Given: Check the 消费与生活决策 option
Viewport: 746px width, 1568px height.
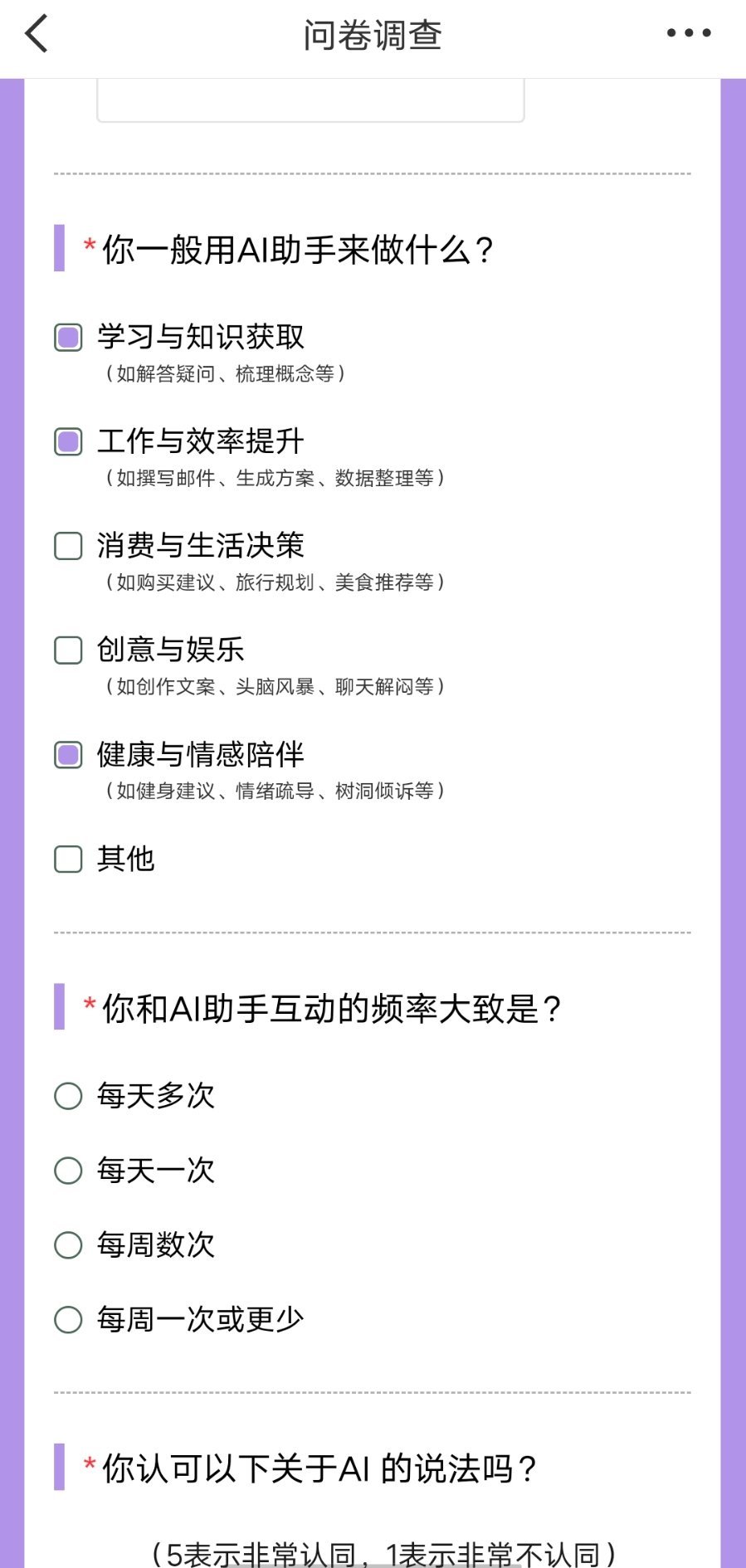Looking at the screenshot, I should (68, 547).
